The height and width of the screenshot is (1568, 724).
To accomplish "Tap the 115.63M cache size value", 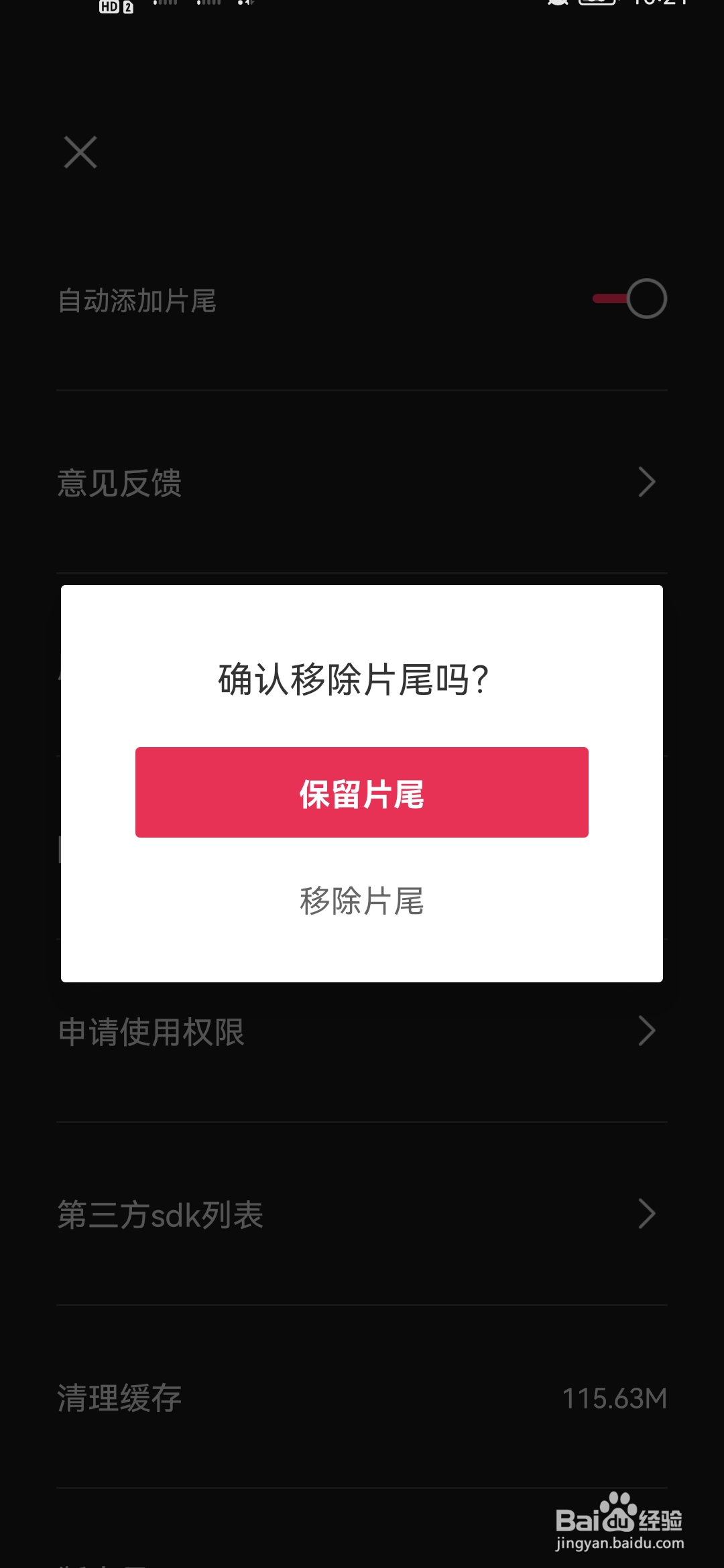I will (x=615, y=1397).
